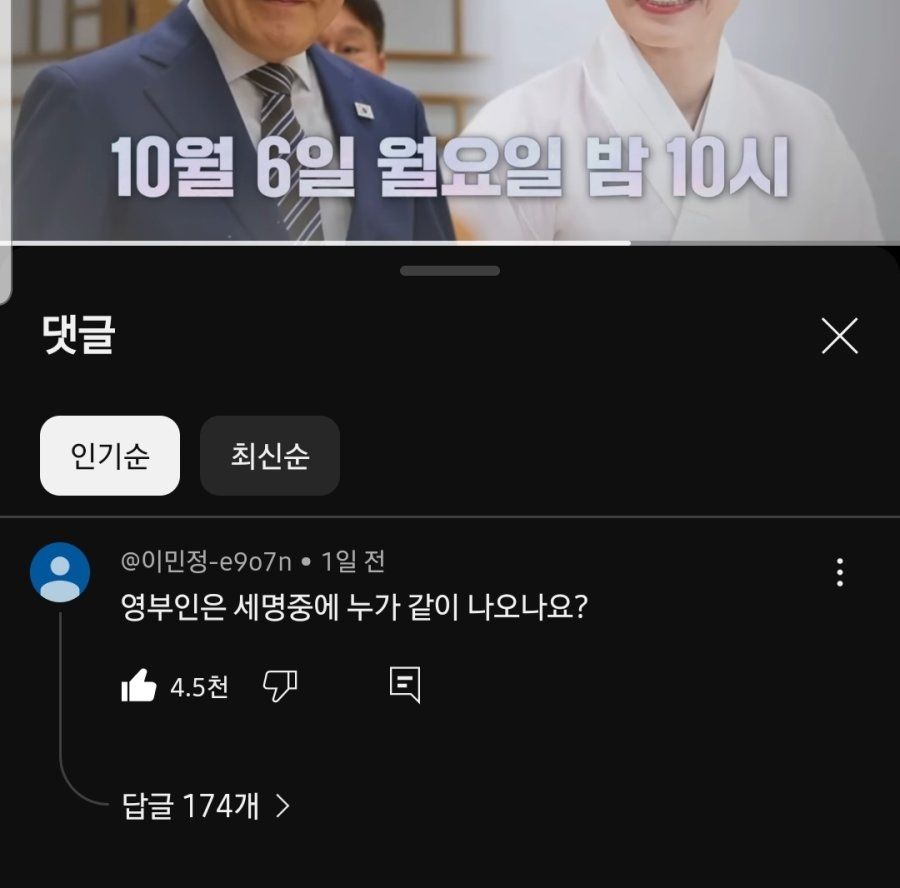Switch to 최신순 sorting
Viewport: 900px width, 888px height.
[x=270, y=456]
